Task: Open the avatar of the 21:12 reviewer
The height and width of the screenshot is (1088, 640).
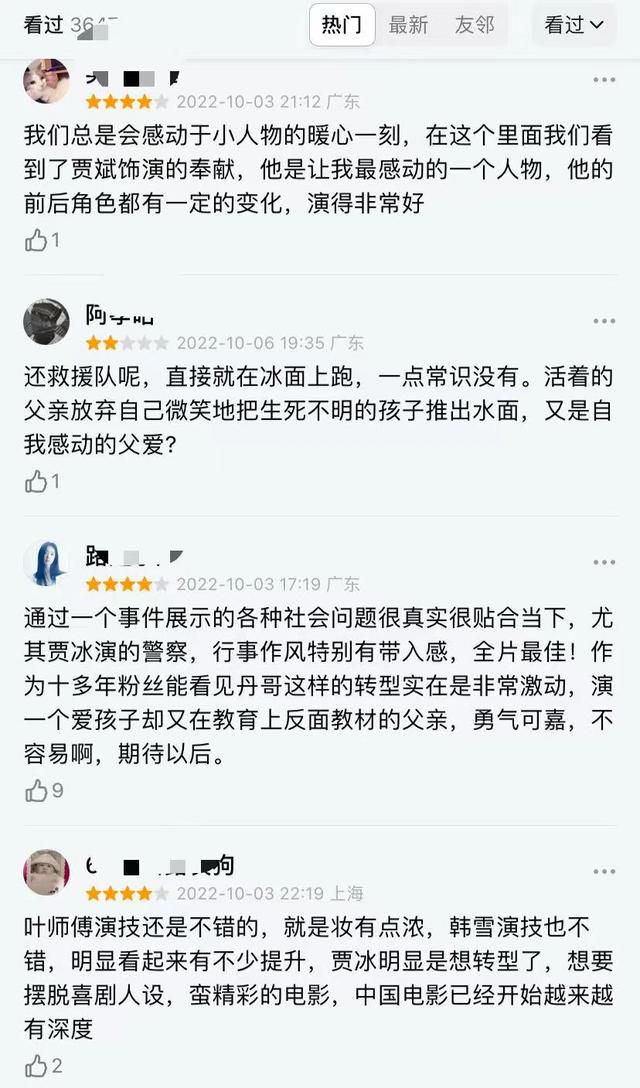Action: tap(47, 81)
